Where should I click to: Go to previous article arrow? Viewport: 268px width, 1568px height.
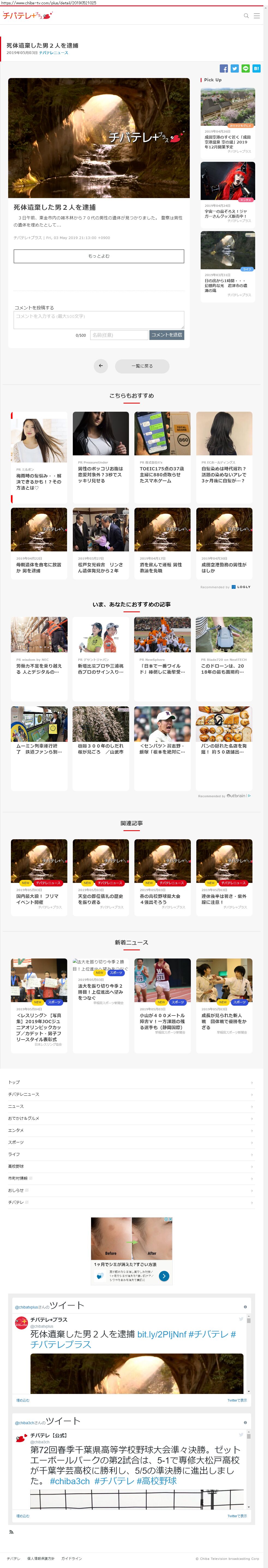[101, 366]
